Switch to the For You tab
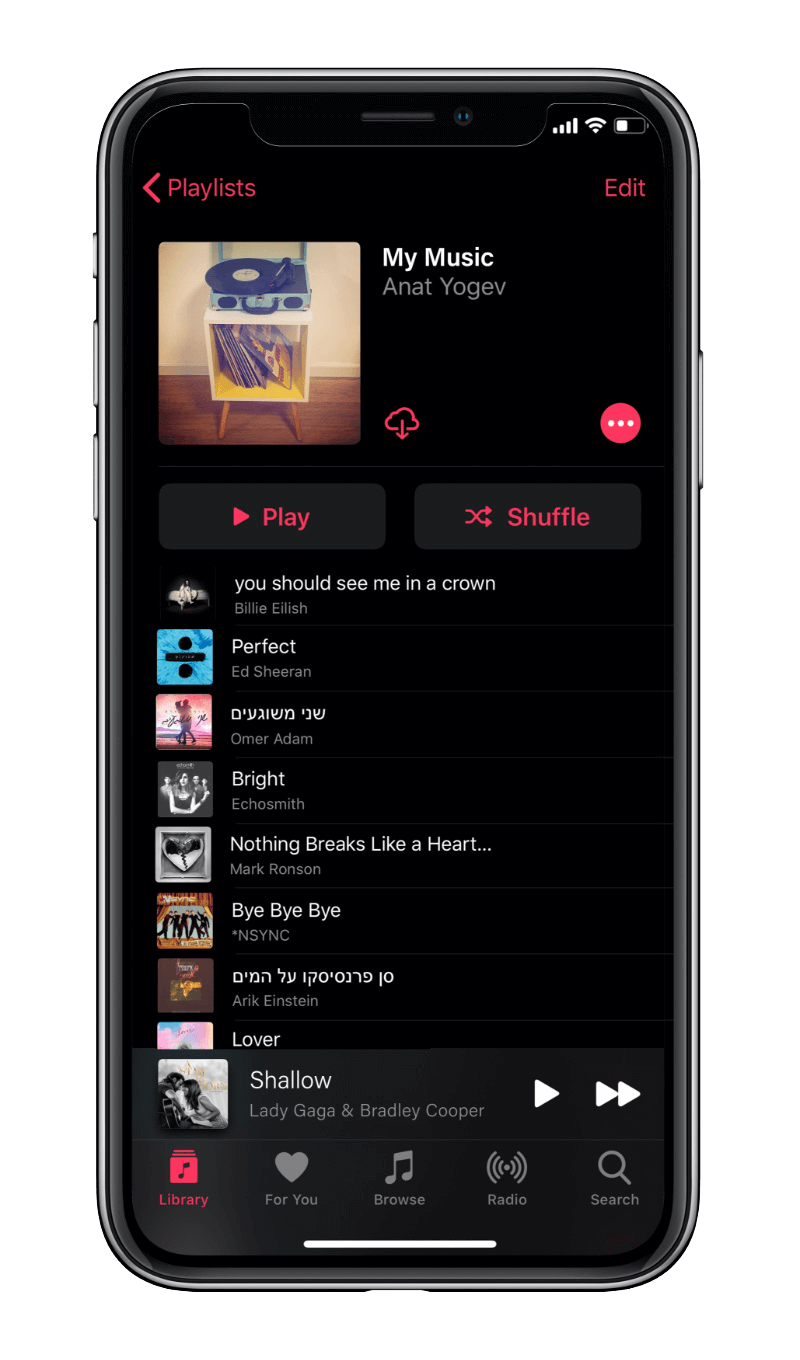800x1360 pixels. (x=291, y=1178)
